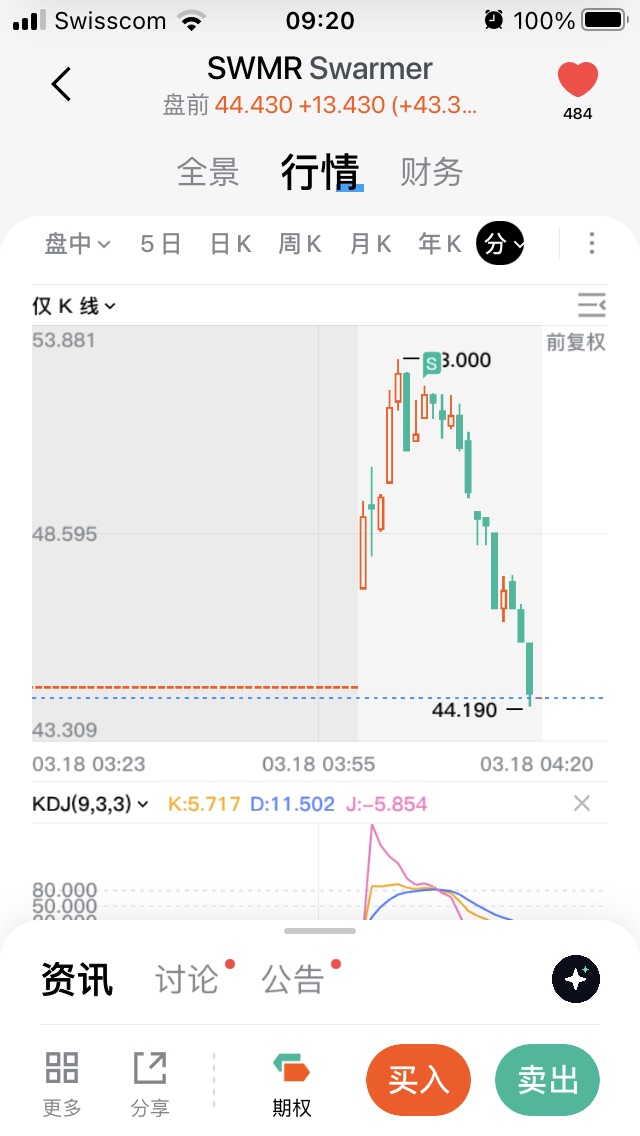This screenshot has width=640, height=1136.
Task: Tap the green 卖出 sell button
Action: pyautogui.click(x=547, y=1080)
